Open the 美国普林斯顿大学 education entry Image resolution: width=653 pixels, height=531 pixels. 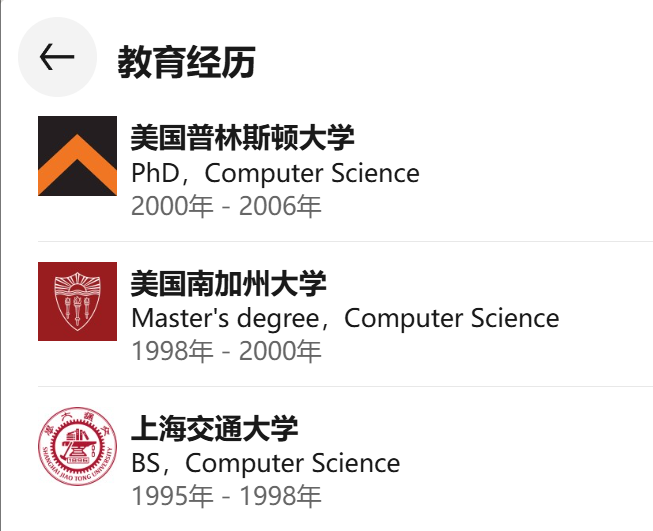[243, 138]
